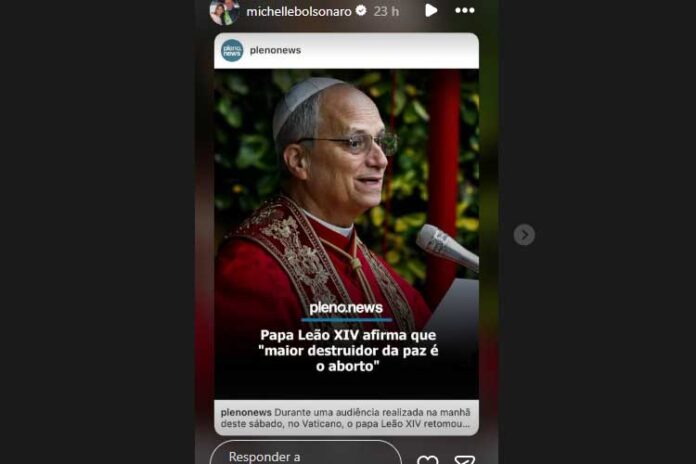Tap the Responder a reply field
Screen dimensions: 696x464
click(305, 455)
